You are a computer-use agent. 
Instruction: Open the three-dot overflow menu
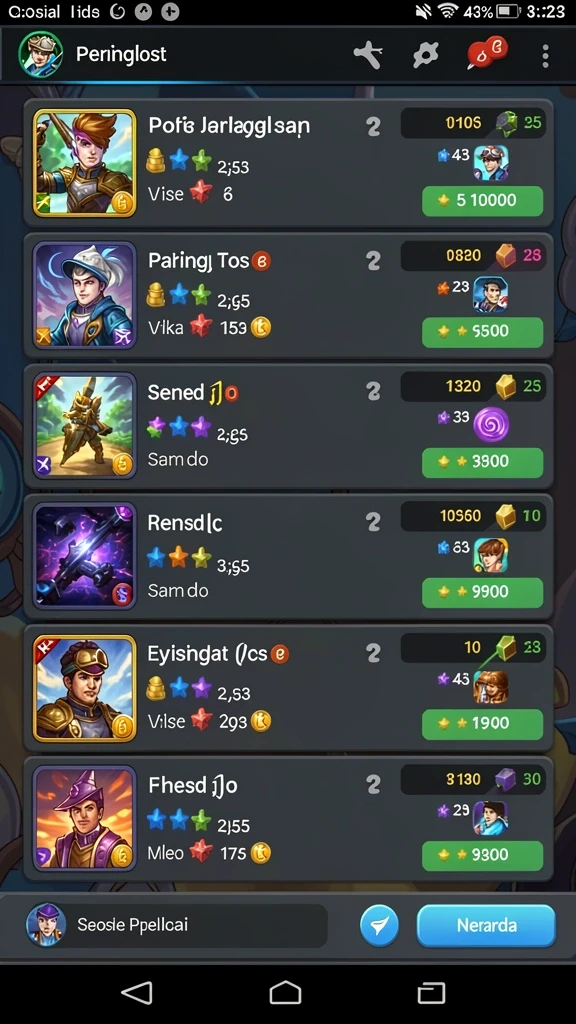point(545,56)
